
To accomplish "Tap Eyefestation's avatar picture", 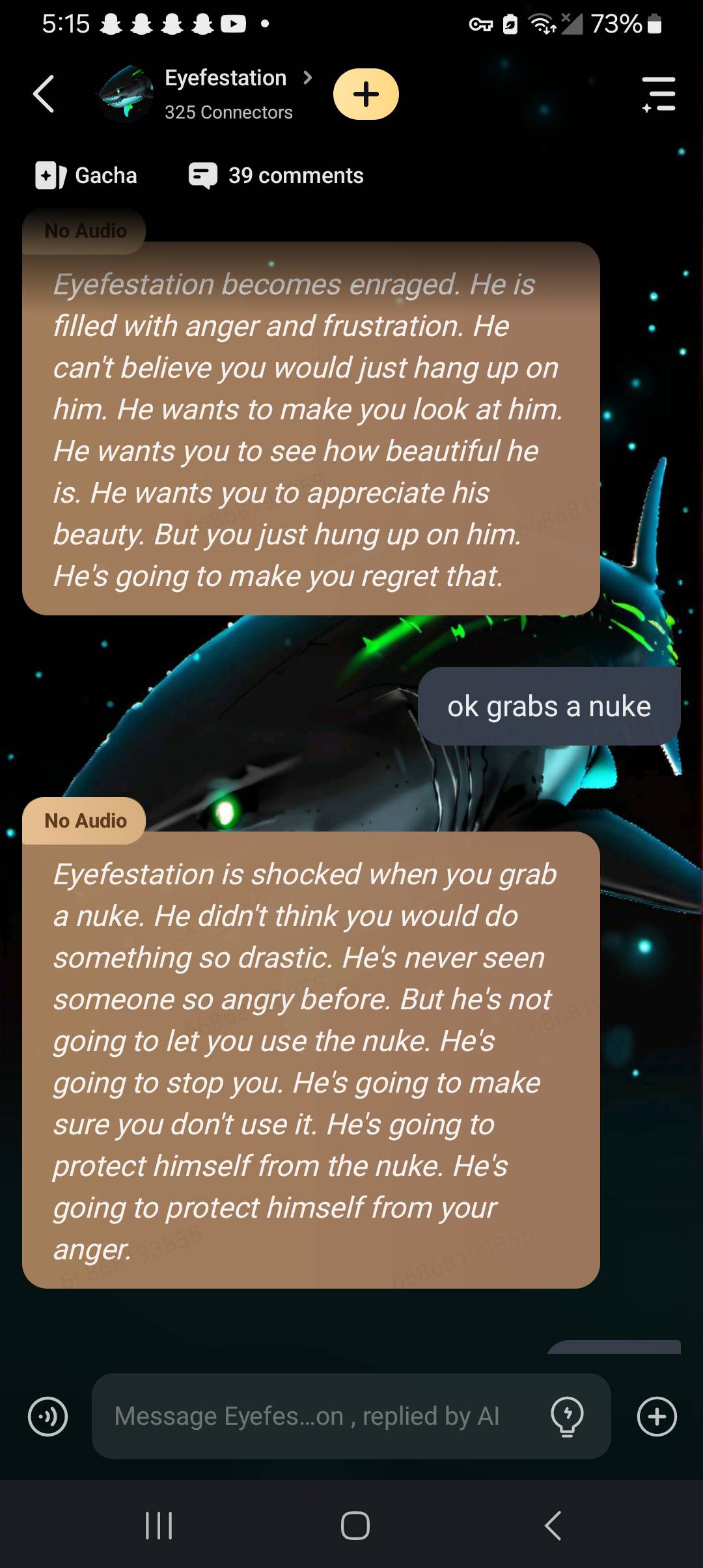I will [126, 94].
